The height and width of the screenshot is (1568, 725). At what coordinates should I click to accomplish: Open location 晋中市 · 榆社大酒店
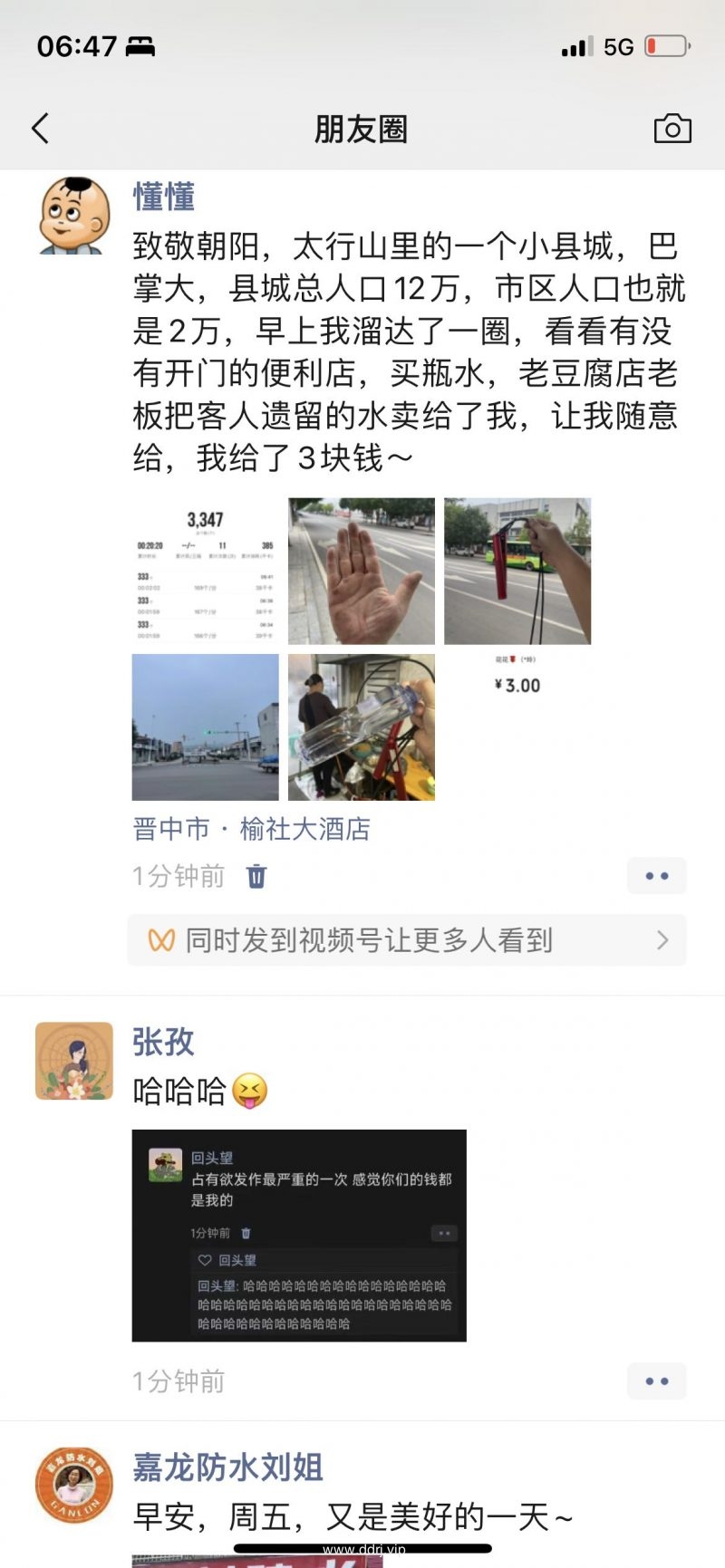coord(251,829)
